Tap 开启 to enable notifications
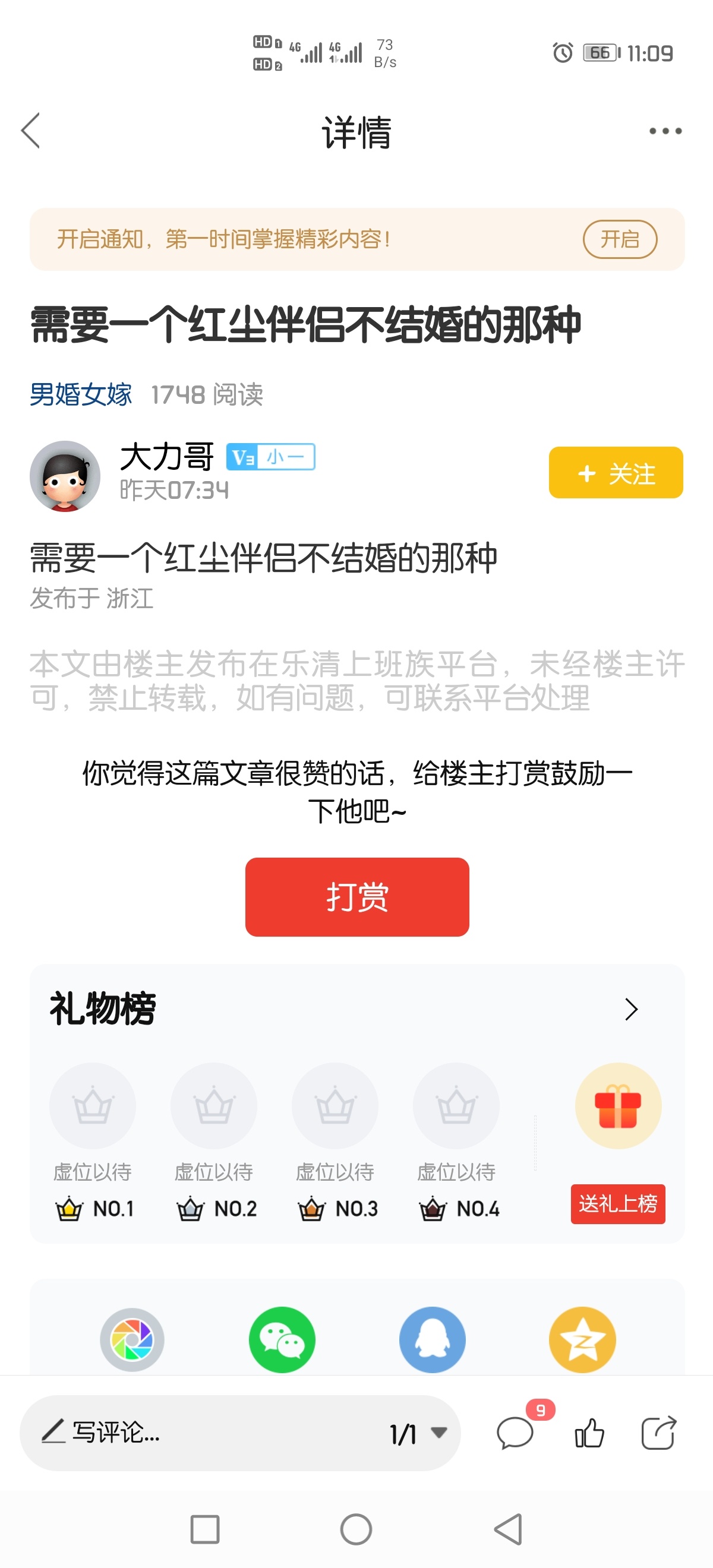 coord(619,239)
